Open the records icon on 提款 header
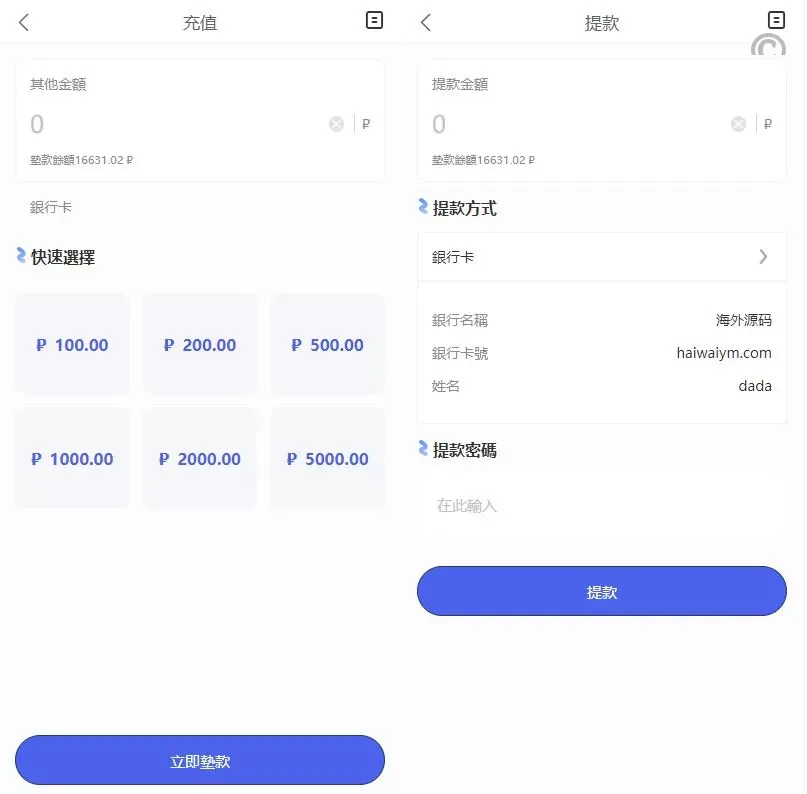Viewport: 807px width, 794px height. [x=776, y=20]
